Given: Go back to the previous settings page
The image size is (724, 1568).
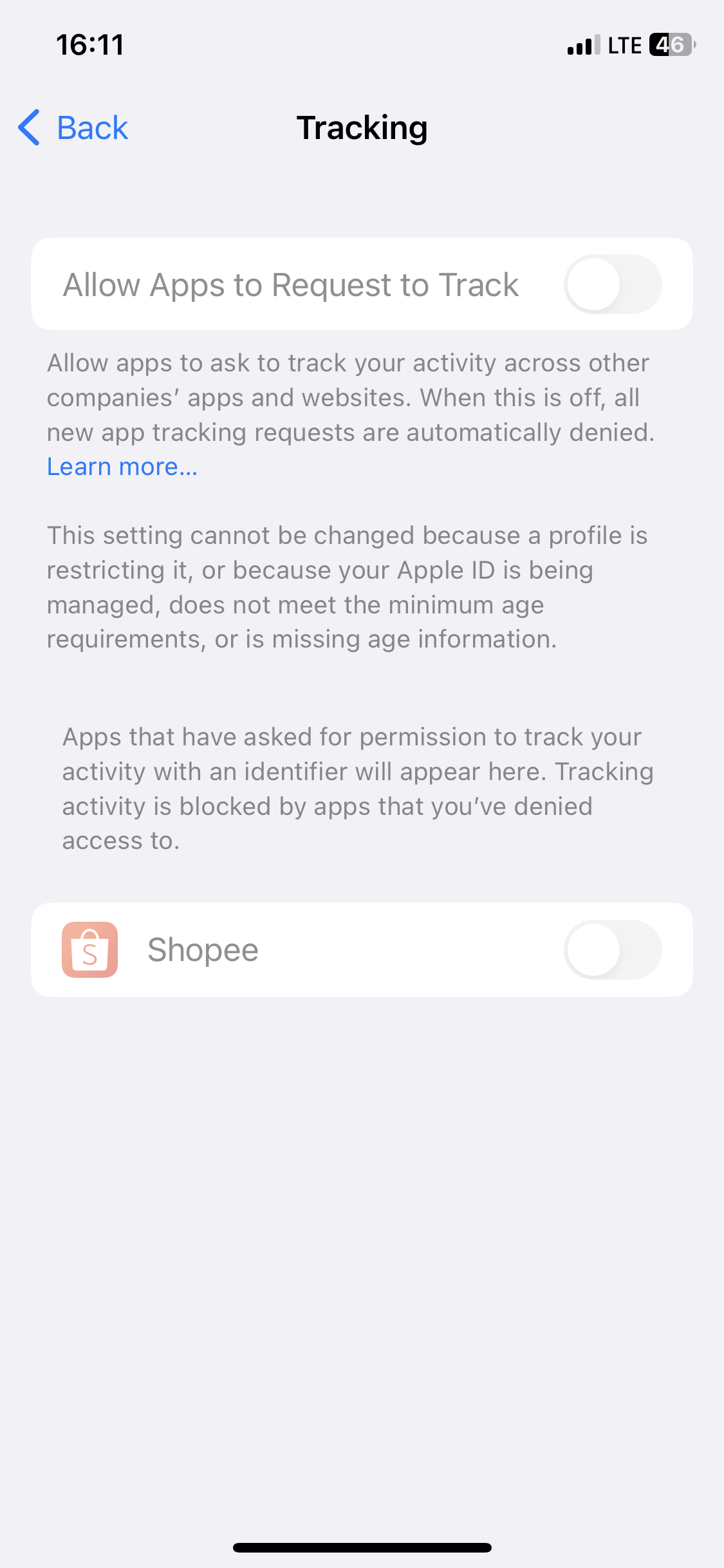Looking at the screenshot, I should pyautogui.click(x=73, y=127).
